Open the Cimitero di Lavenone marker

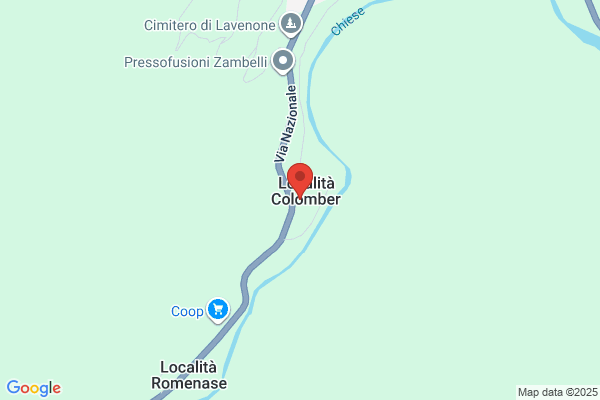pyautogui.click(x=290, y=23)
